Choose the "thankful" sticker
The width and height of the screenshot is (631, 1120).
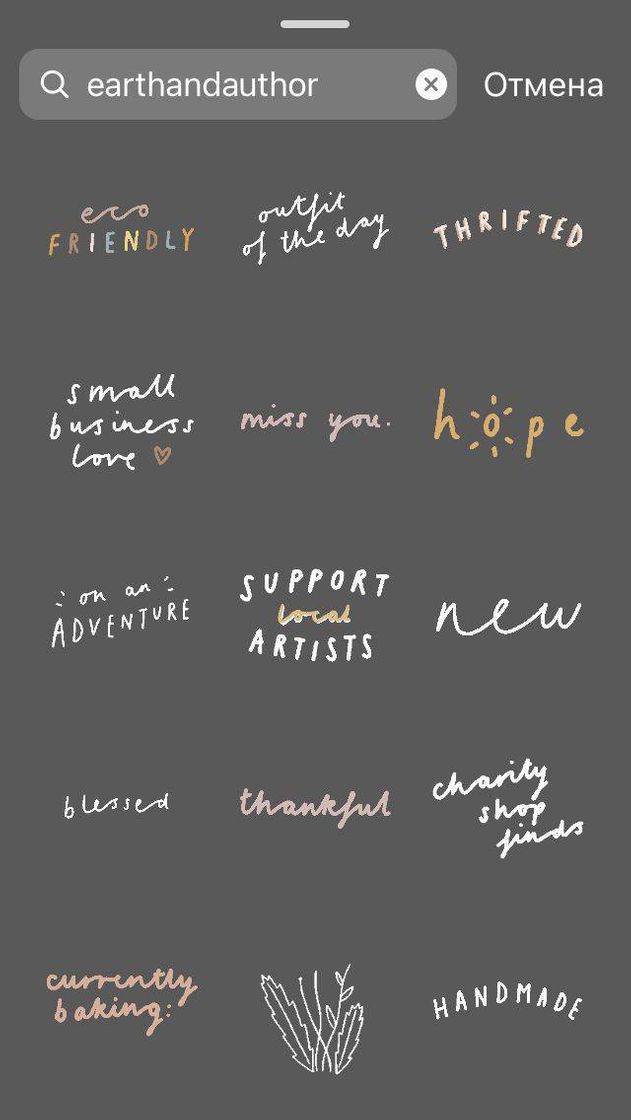point(314,804)
